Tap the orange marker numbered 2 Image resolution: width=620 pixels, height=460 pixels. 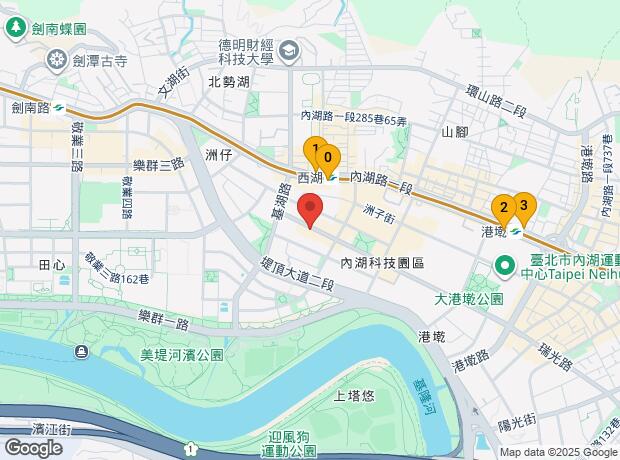(x=504, y=210)
